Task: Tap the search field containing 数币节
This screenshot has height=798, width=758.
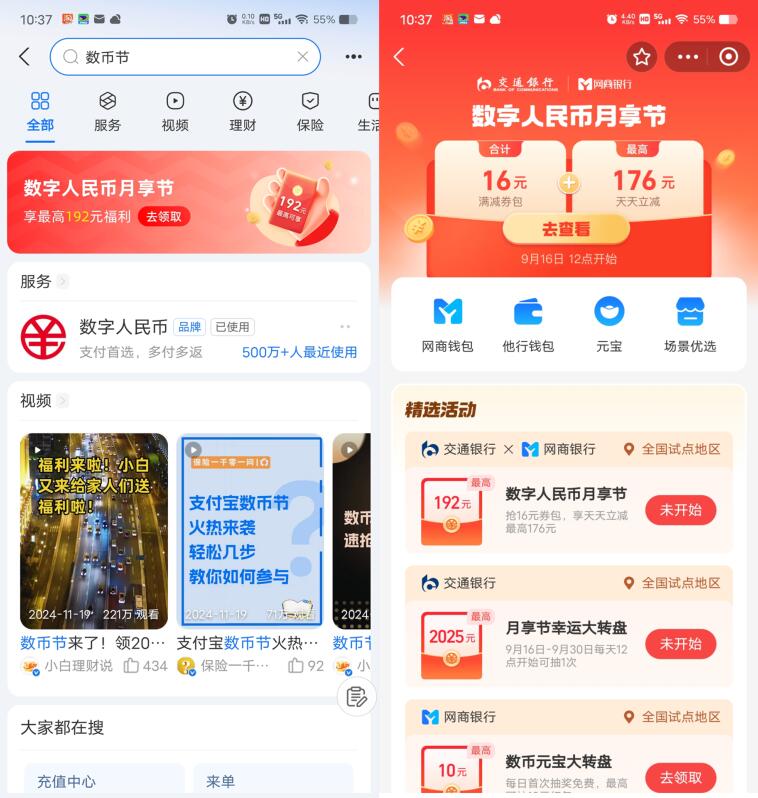Action: click(180, 57)
